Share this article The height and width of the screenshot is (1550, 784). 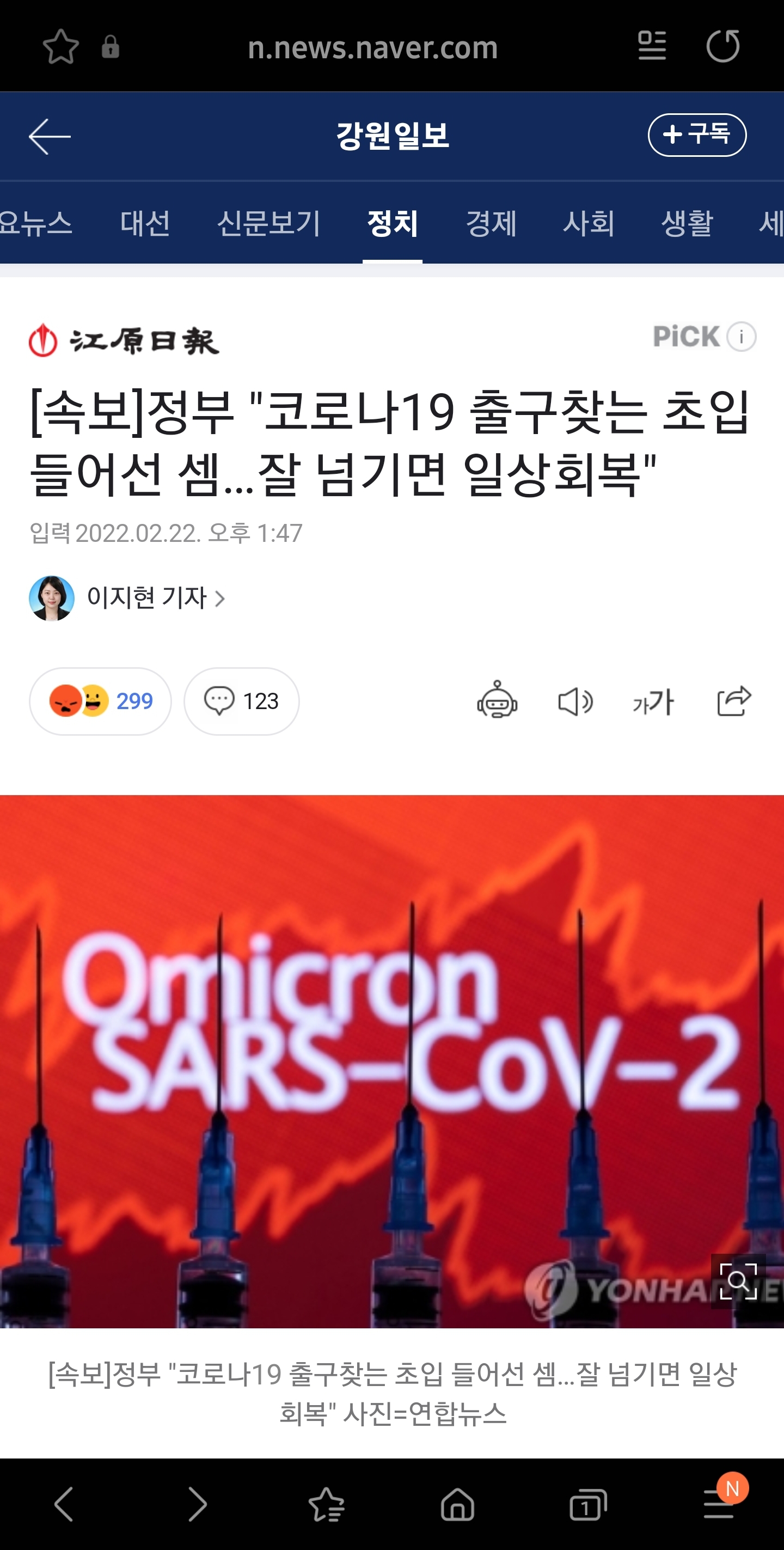[x=733, y=701]
